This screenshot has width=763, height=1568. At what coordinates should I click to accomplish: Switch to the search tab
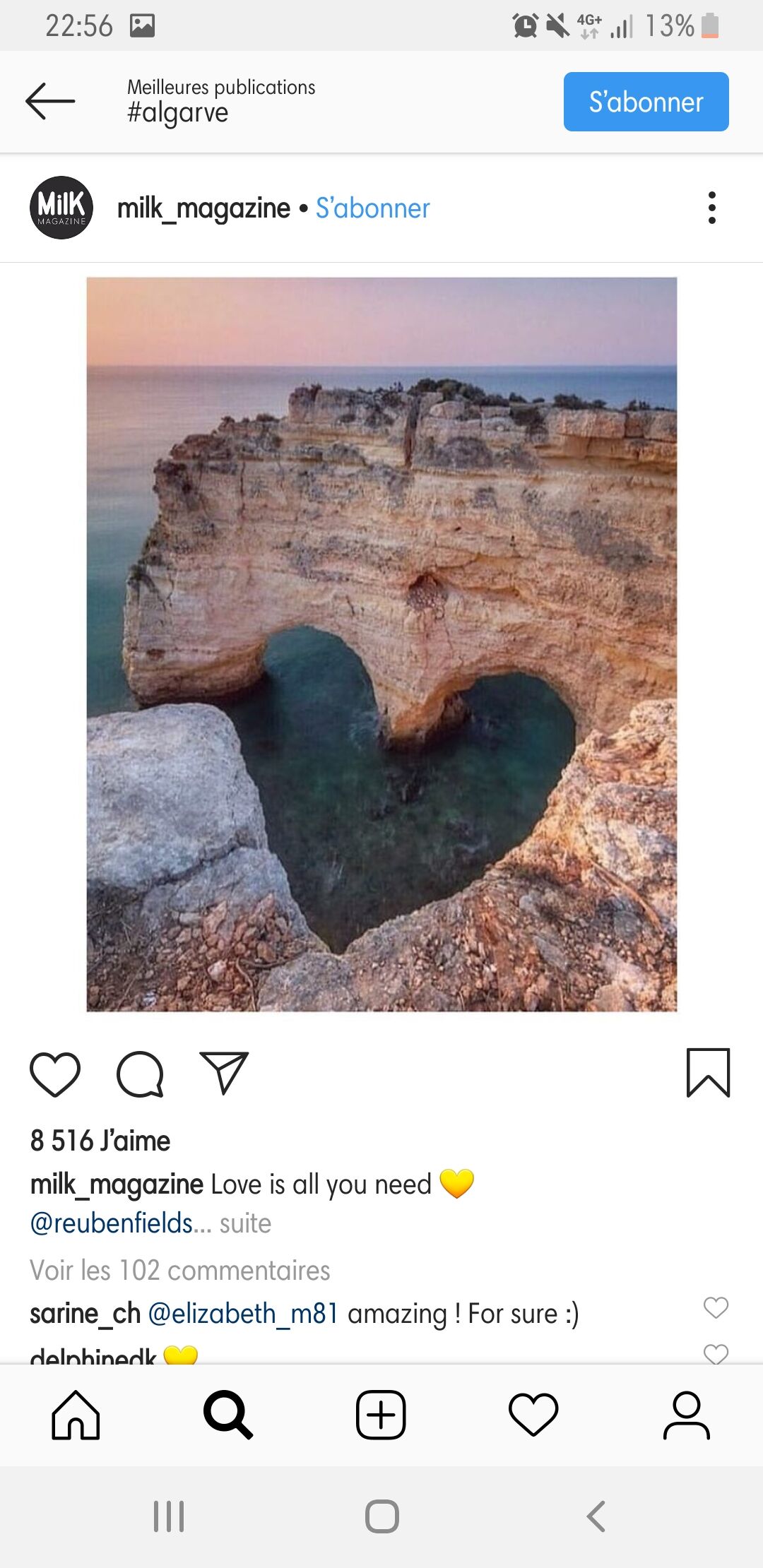tap(228, 1415)
